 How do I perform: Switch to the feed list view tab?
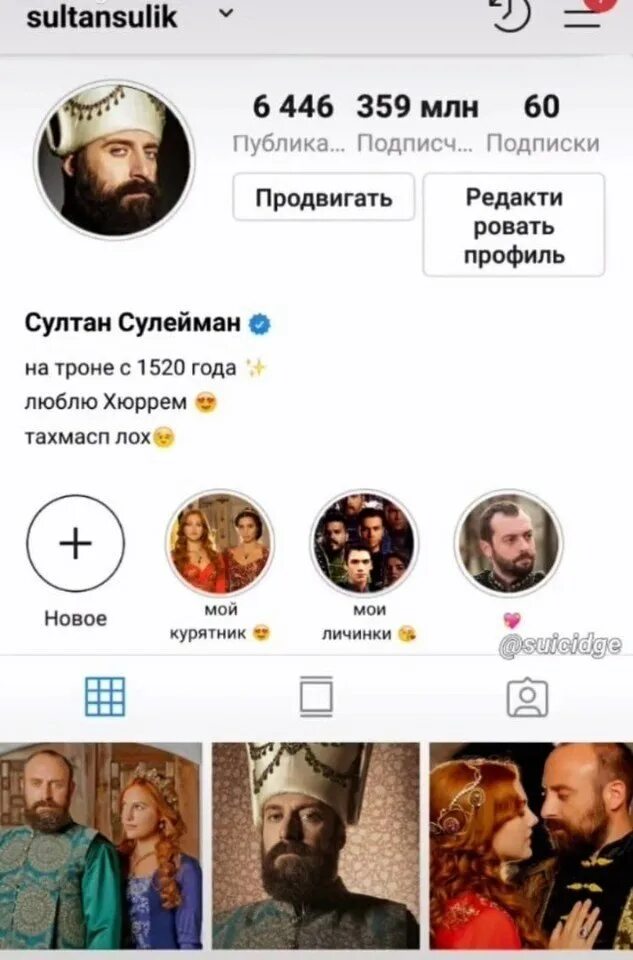click(316, 697)
